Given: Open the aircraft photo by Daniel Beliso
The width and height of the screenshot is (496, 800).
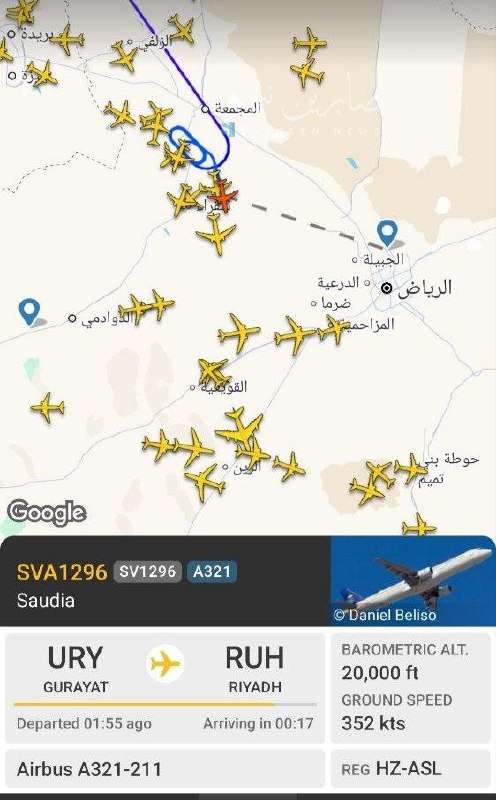Looking at the screenshot, I should click(x=413, y=581).
